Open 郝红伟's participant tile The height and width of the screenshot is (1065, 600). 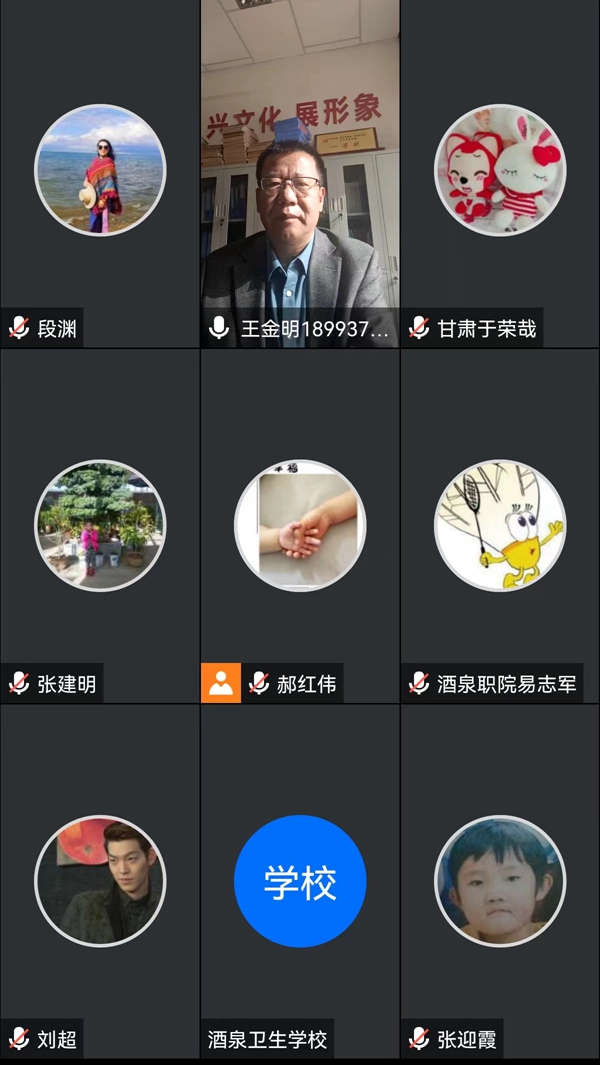click(x=300, y=526)
